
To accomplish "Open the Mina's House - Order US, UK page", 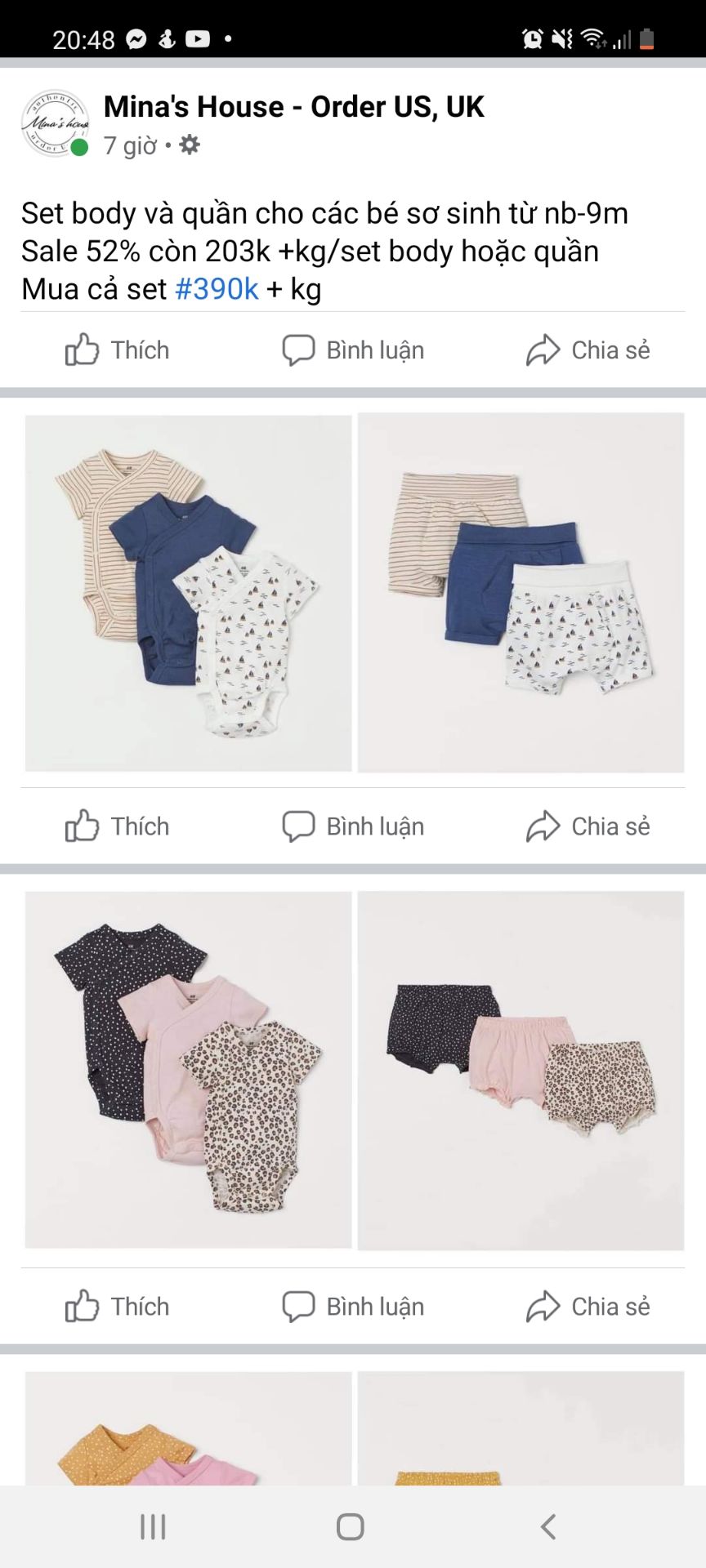I will coord(294,106).
